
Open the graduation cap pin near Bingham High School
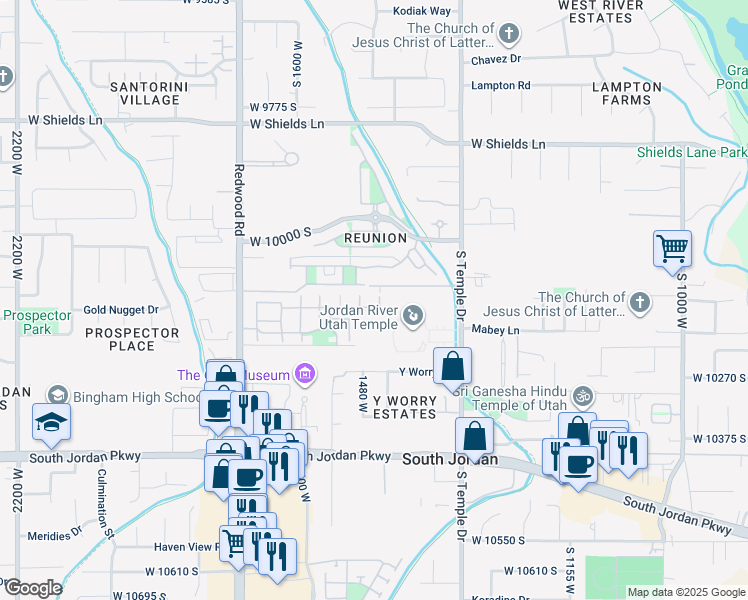[52, 423]
